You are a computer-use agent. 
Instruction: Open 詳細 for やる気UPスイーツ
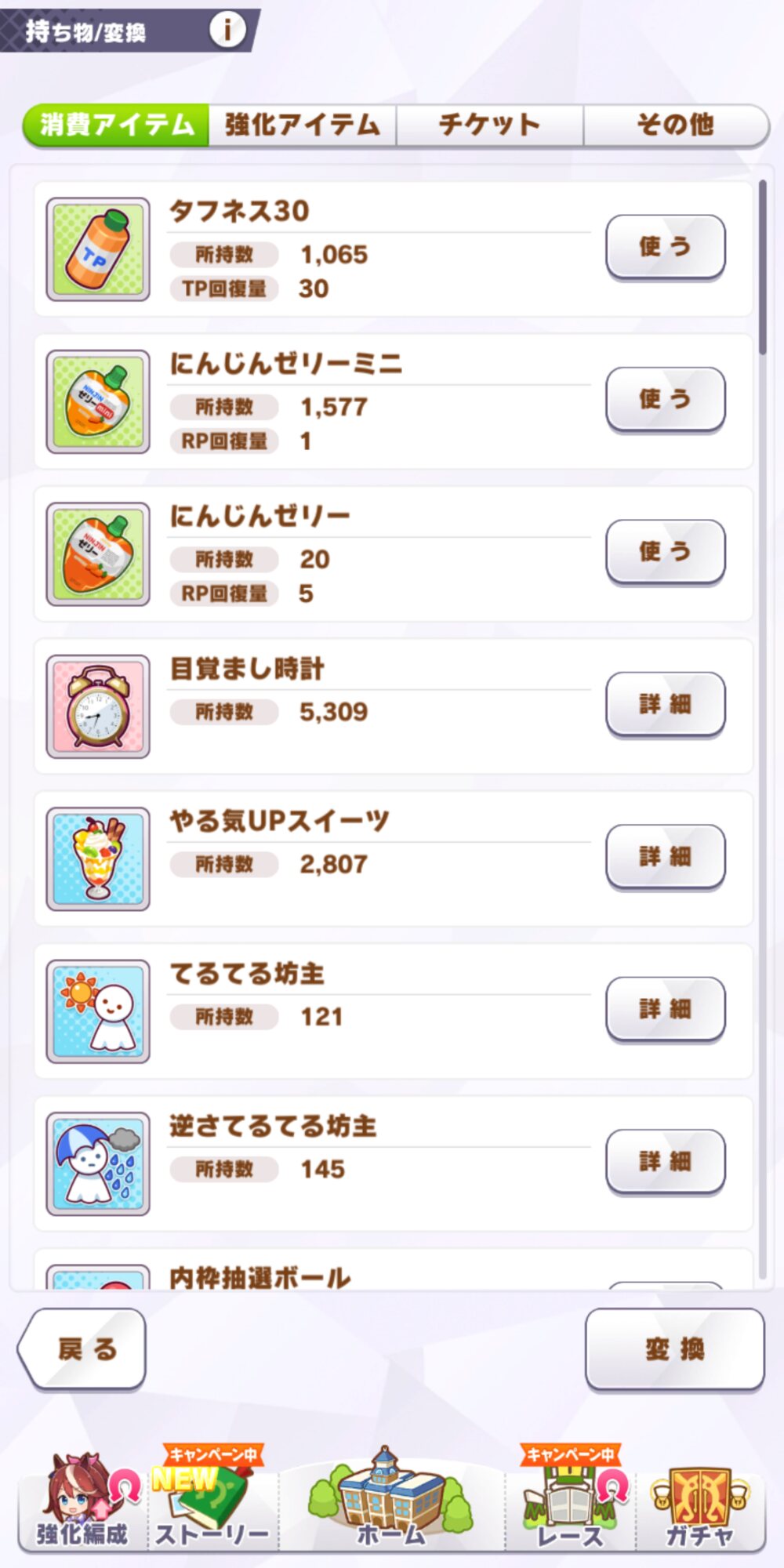point(665,856)
